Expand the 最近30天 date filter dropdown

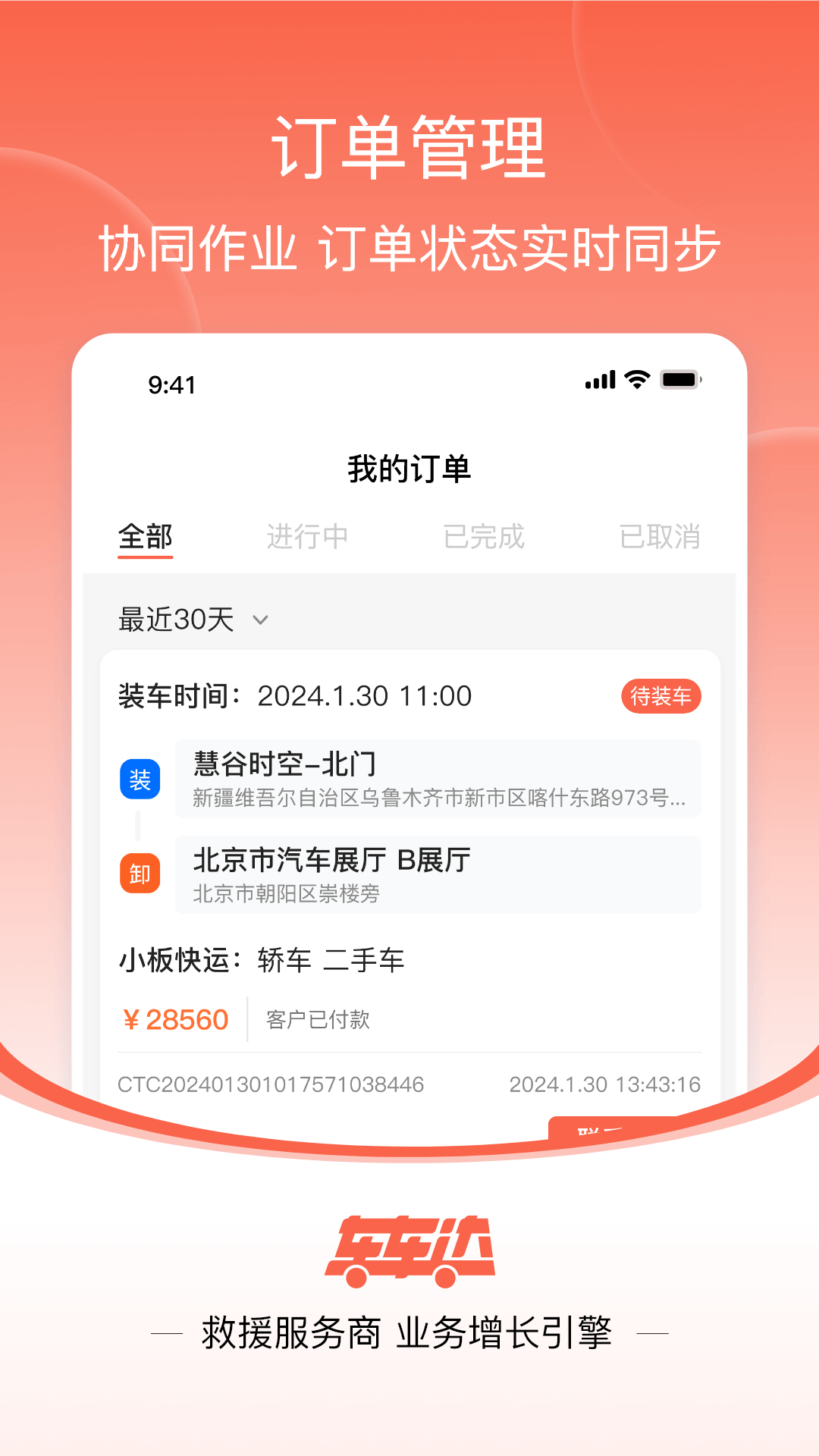coord(177,620)
